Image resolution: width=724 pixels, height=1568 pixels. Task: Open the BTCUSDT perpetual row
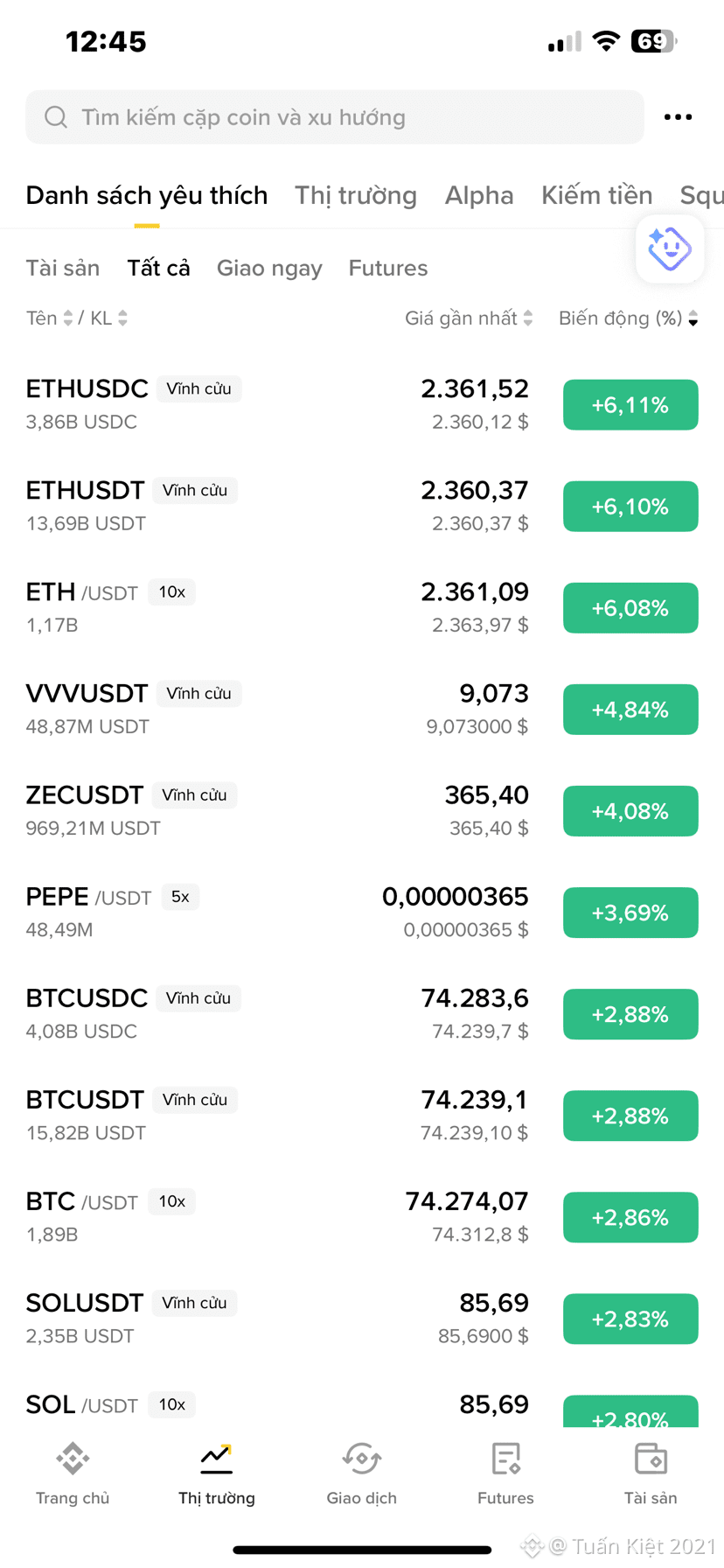coord(362,1115)
